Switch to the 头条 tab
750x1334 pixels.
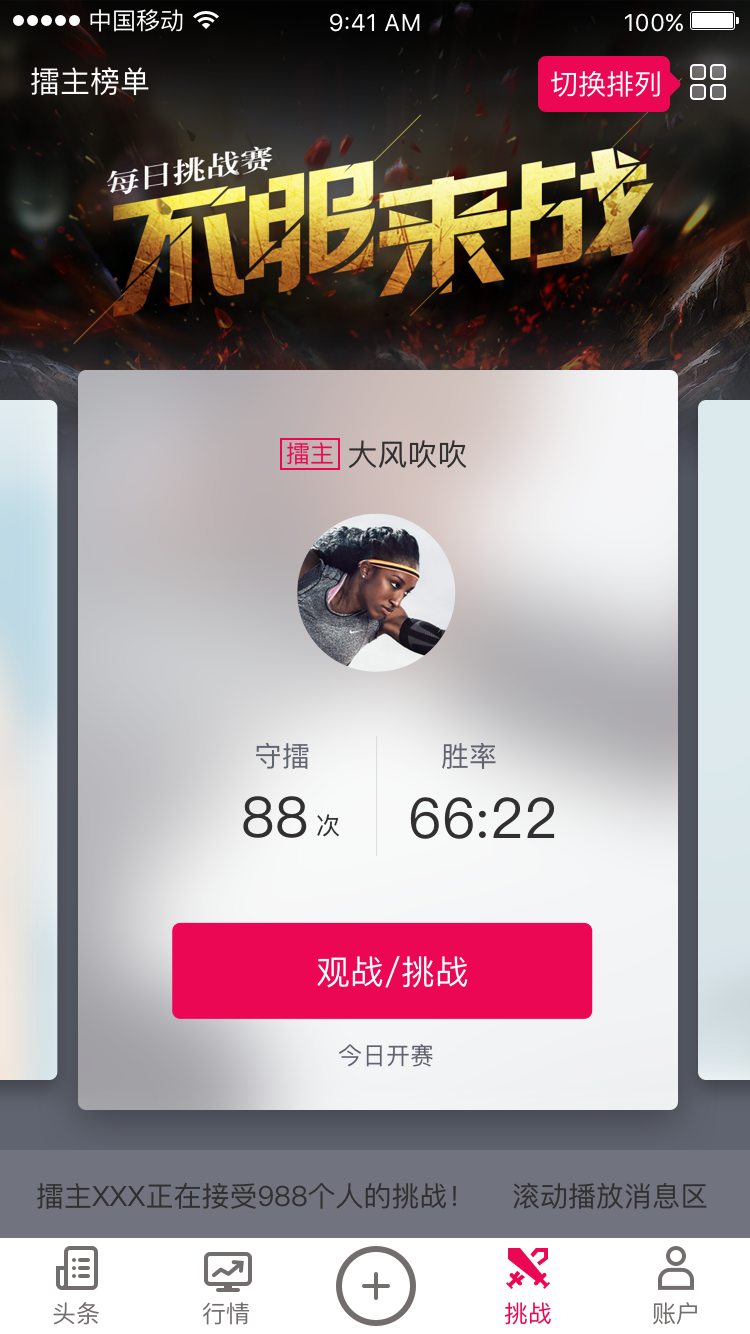coord(76,1286)
